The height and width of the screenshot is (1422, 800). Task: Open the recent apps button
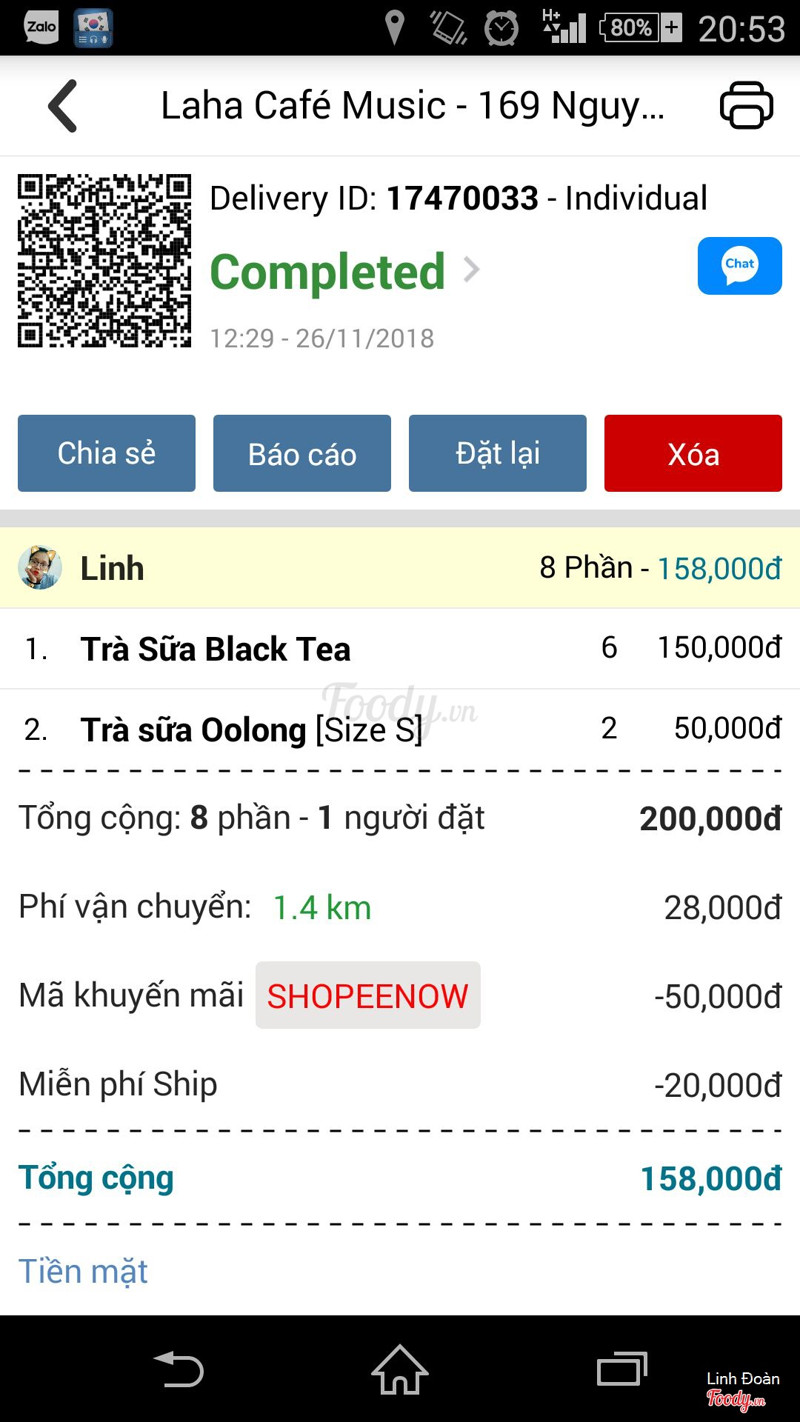621,1369
